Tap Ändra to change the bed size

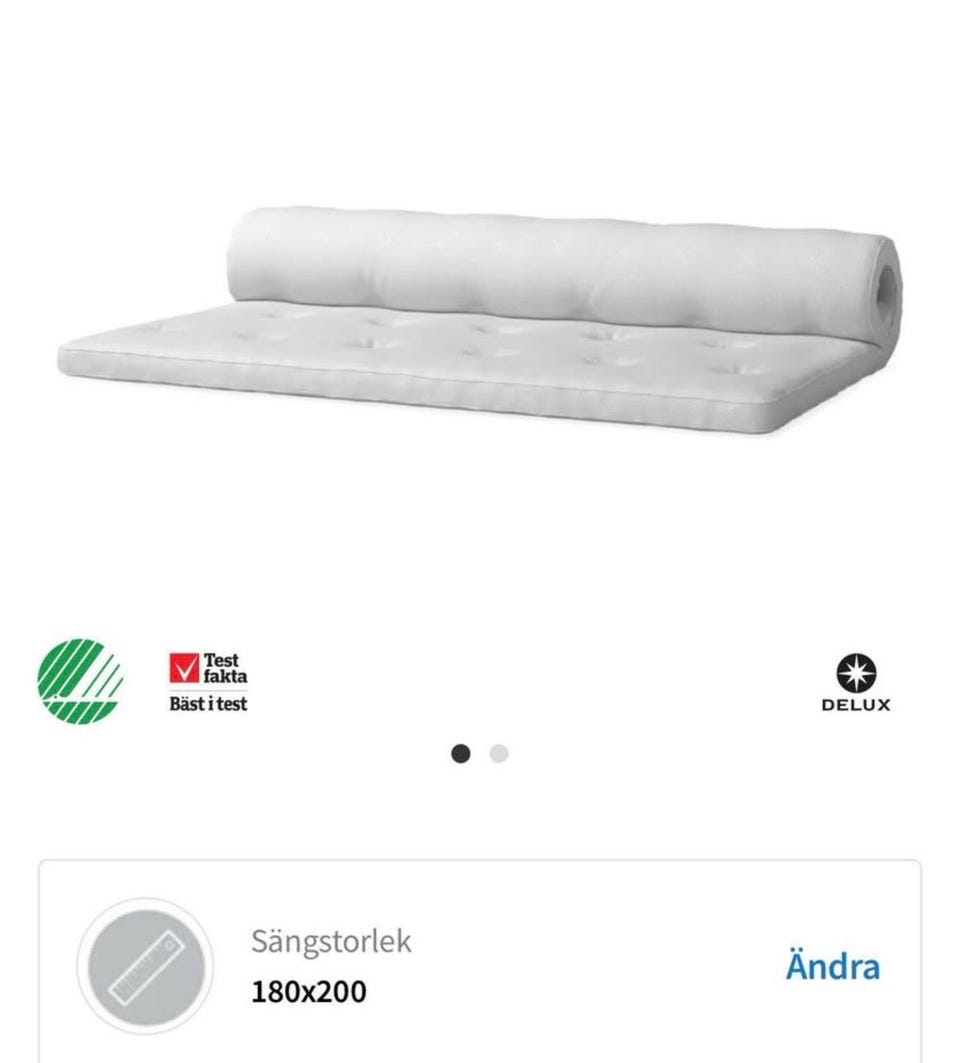point(832,967)
